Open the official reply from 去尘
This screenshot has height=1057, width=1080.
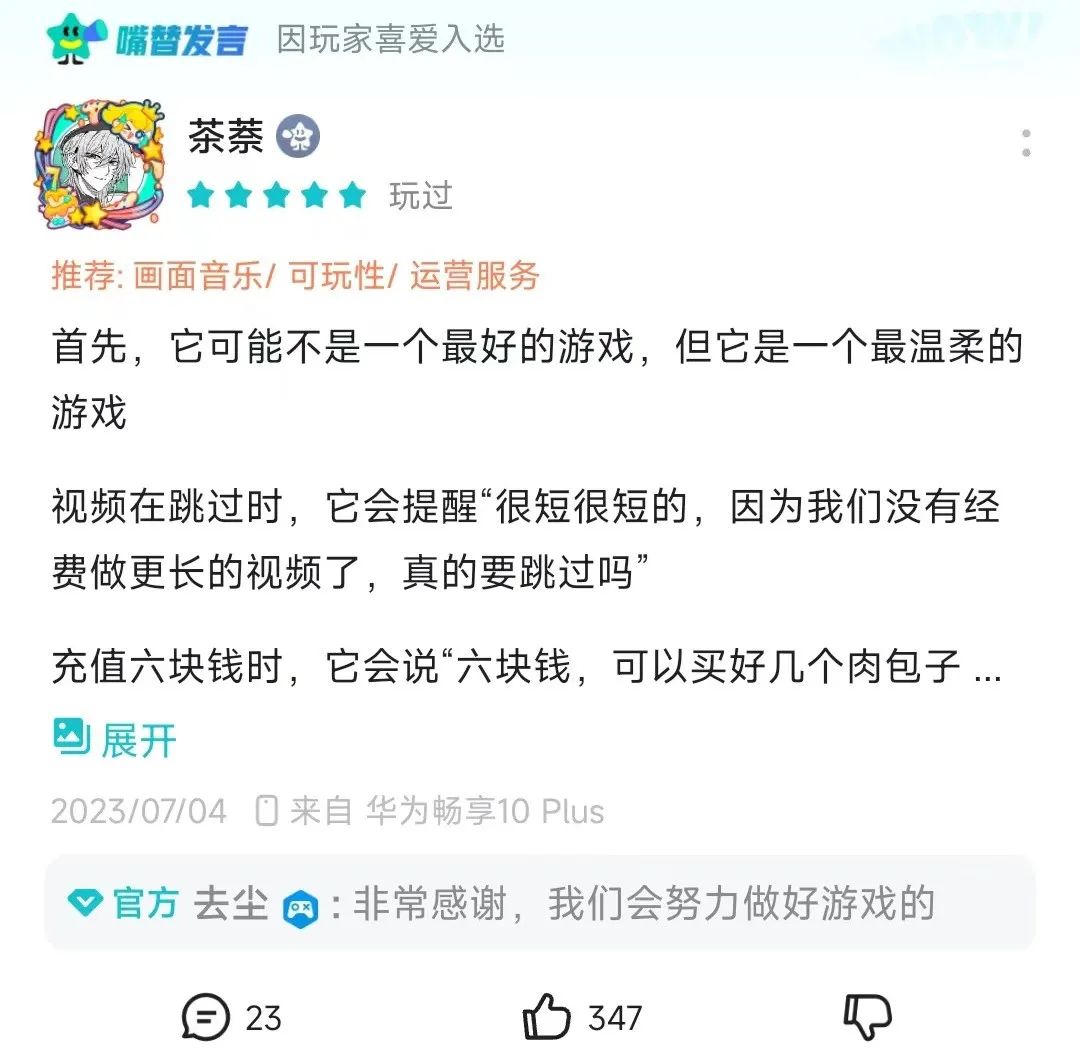click(x=540, y=903)
